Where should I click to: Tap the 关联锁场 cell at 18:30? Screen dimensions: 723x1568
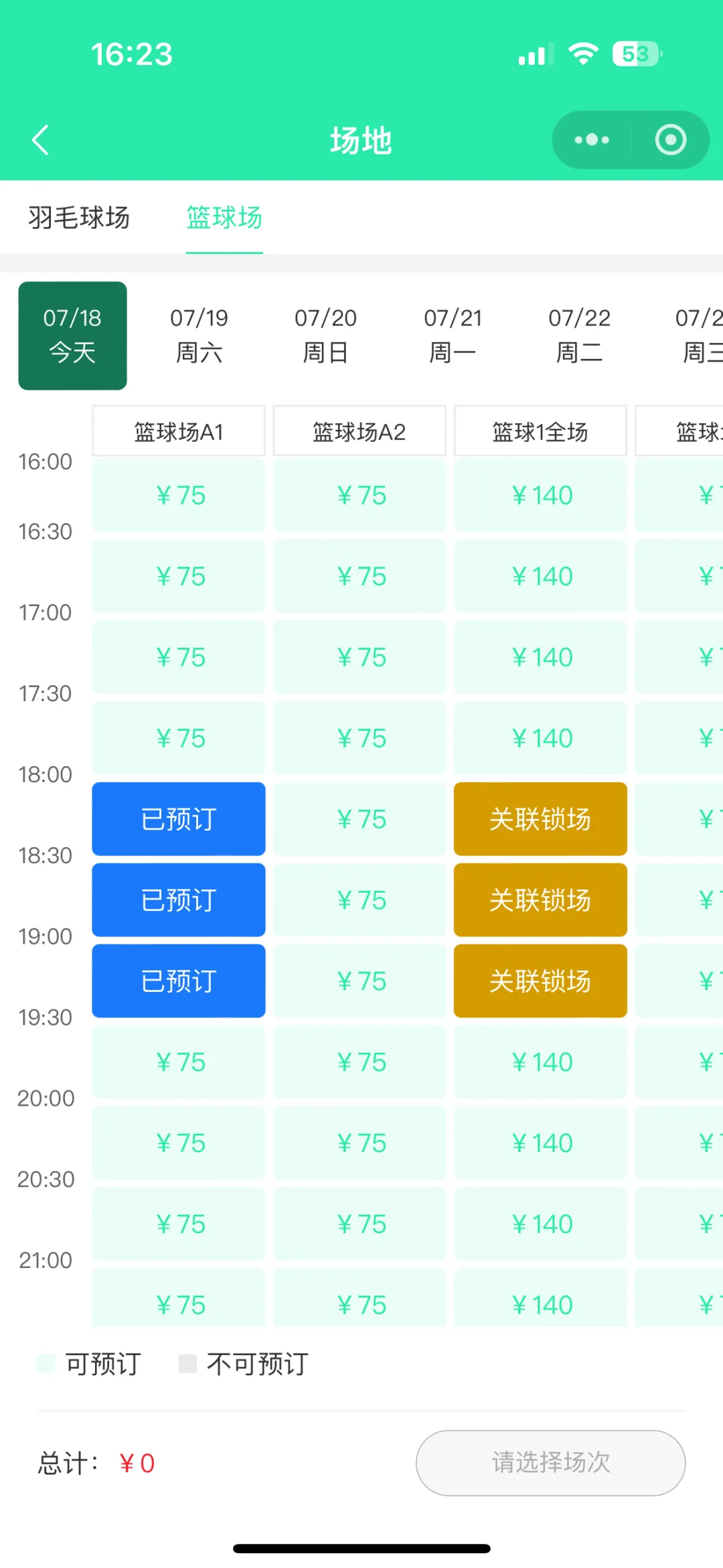coord(540,900)
